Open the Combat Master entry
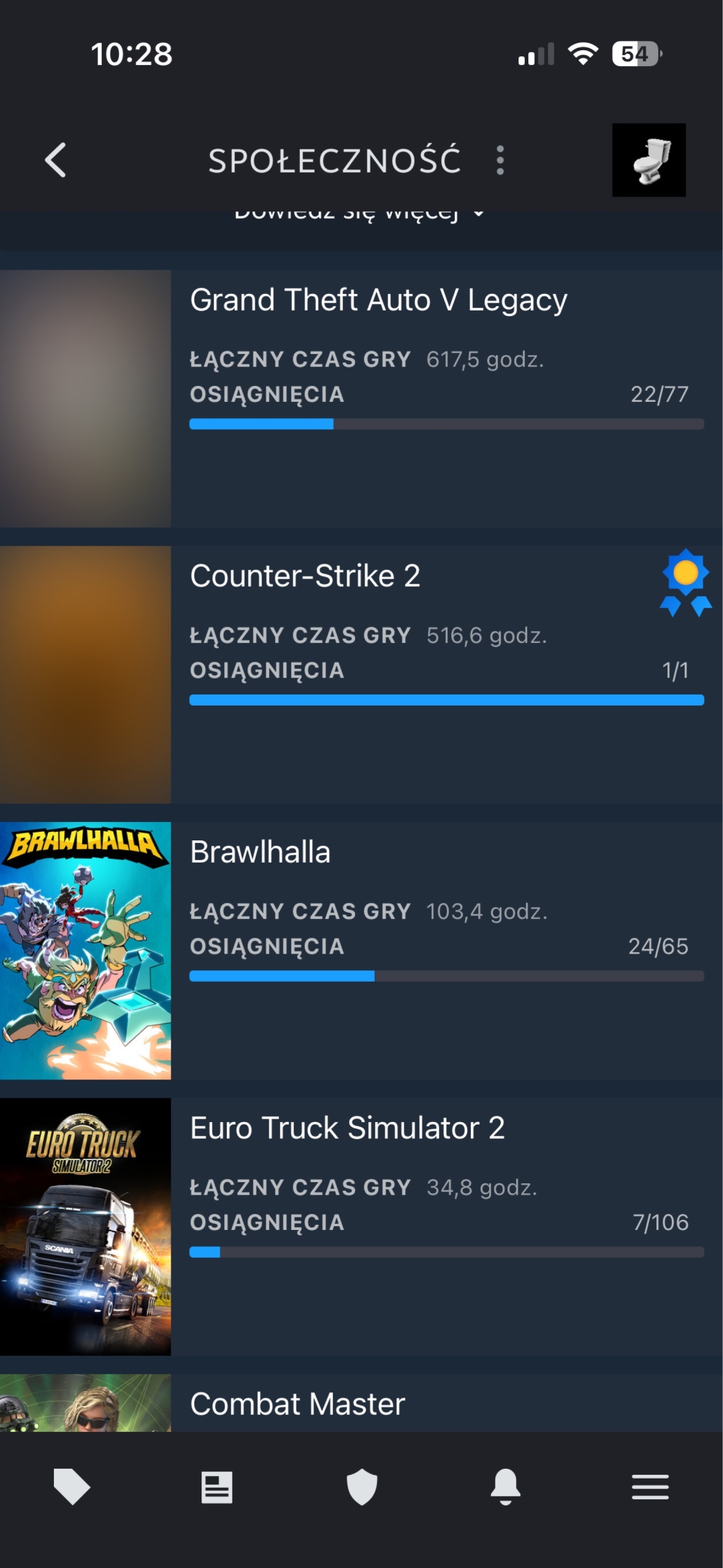Screen dimensions: 723x1568 point(298,1403)
